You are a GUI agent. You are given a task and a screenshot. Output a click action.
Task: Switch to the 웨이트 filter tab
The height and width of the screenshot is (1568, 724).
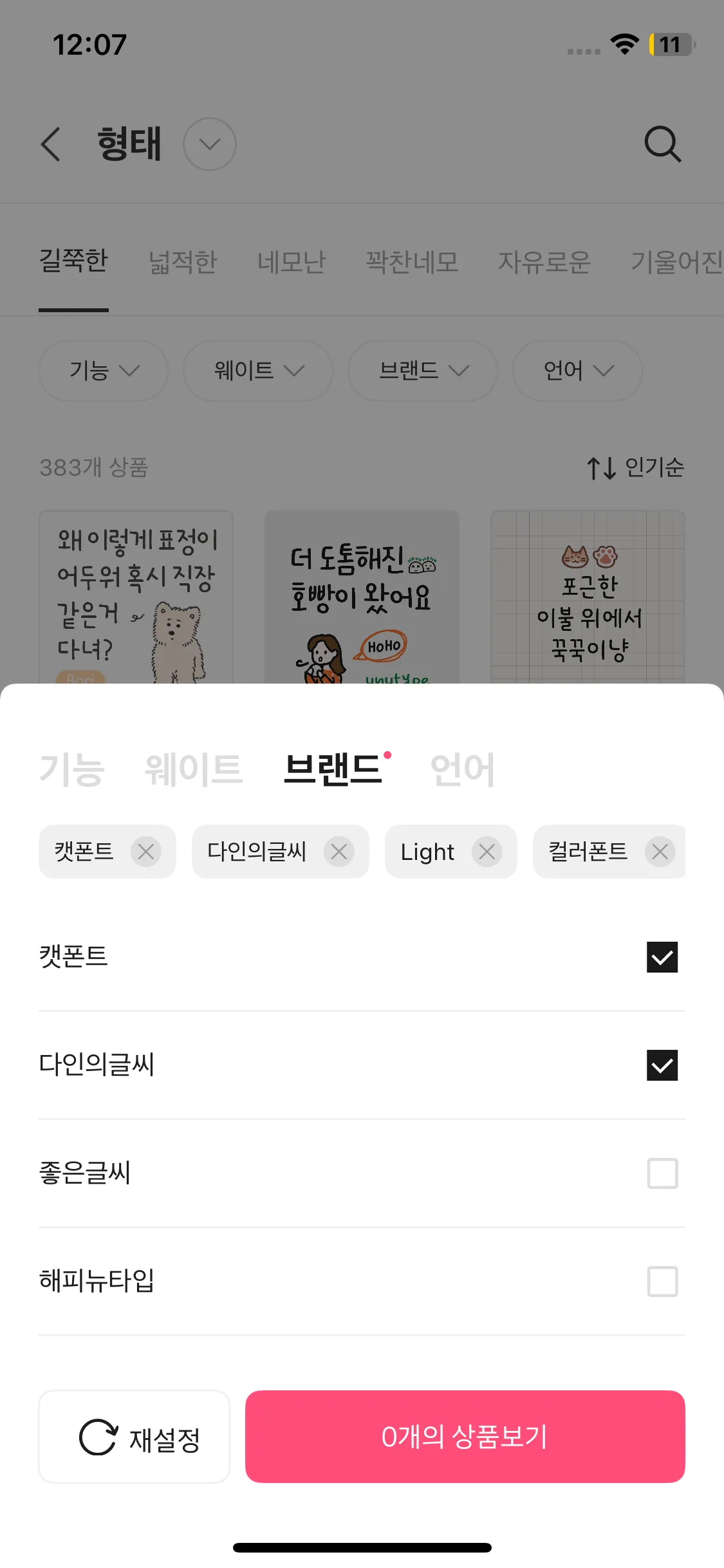click(x=194, y=769)
